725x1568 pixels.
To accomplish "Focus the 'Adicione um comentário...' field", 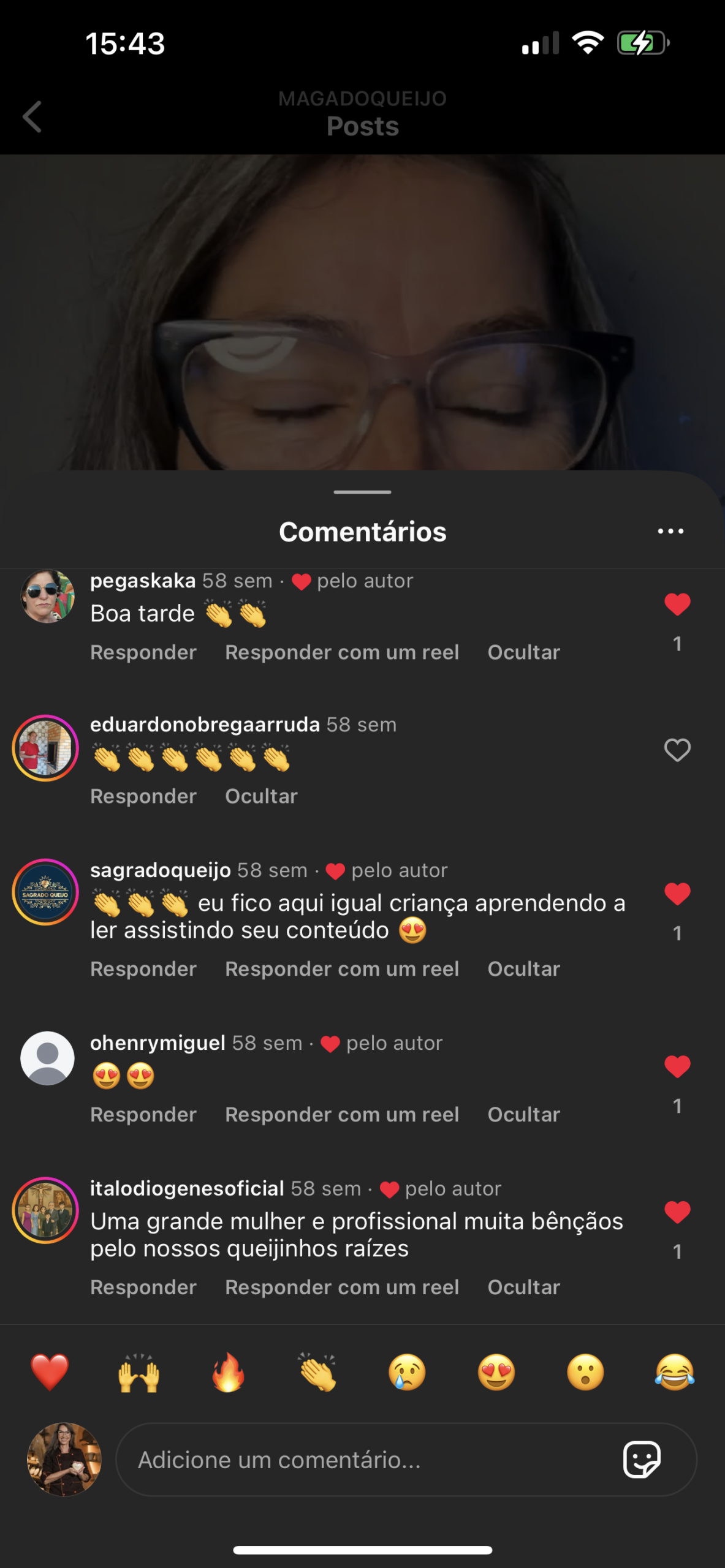I will (368, 1460).
